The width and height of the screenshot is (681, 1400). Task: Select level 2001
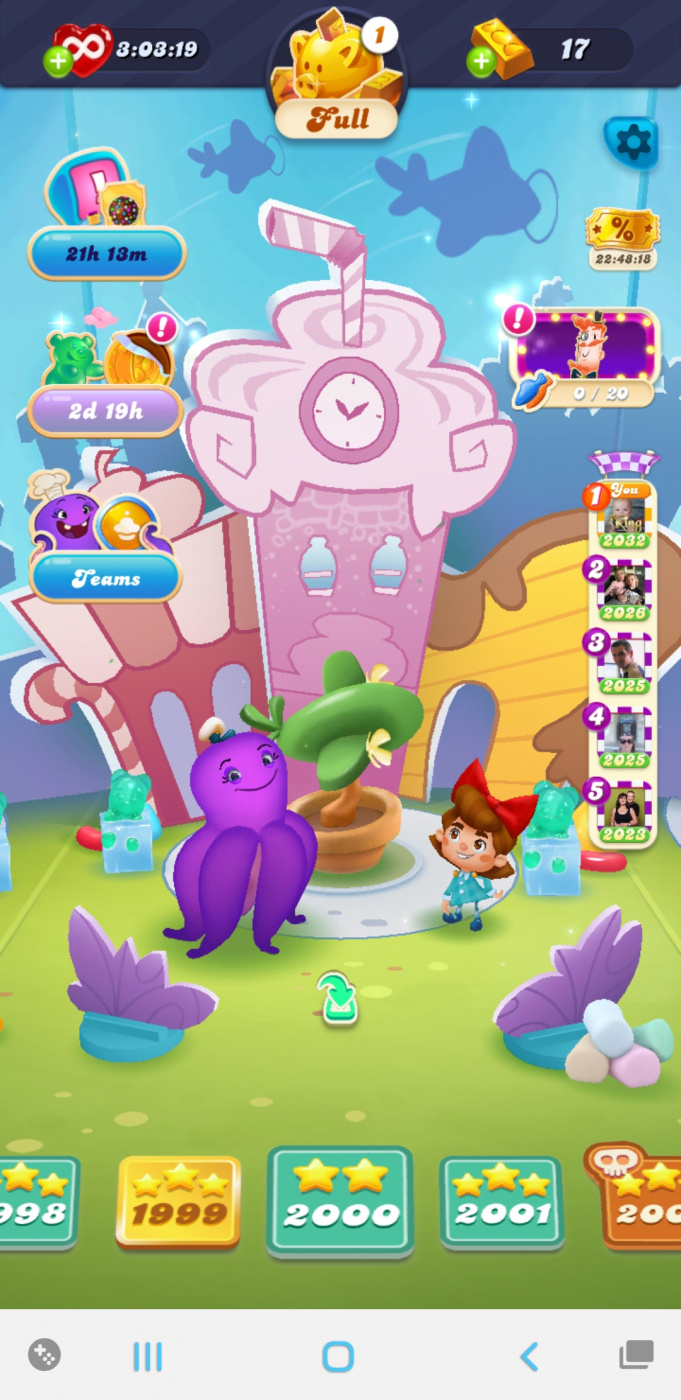point(500,1200)
